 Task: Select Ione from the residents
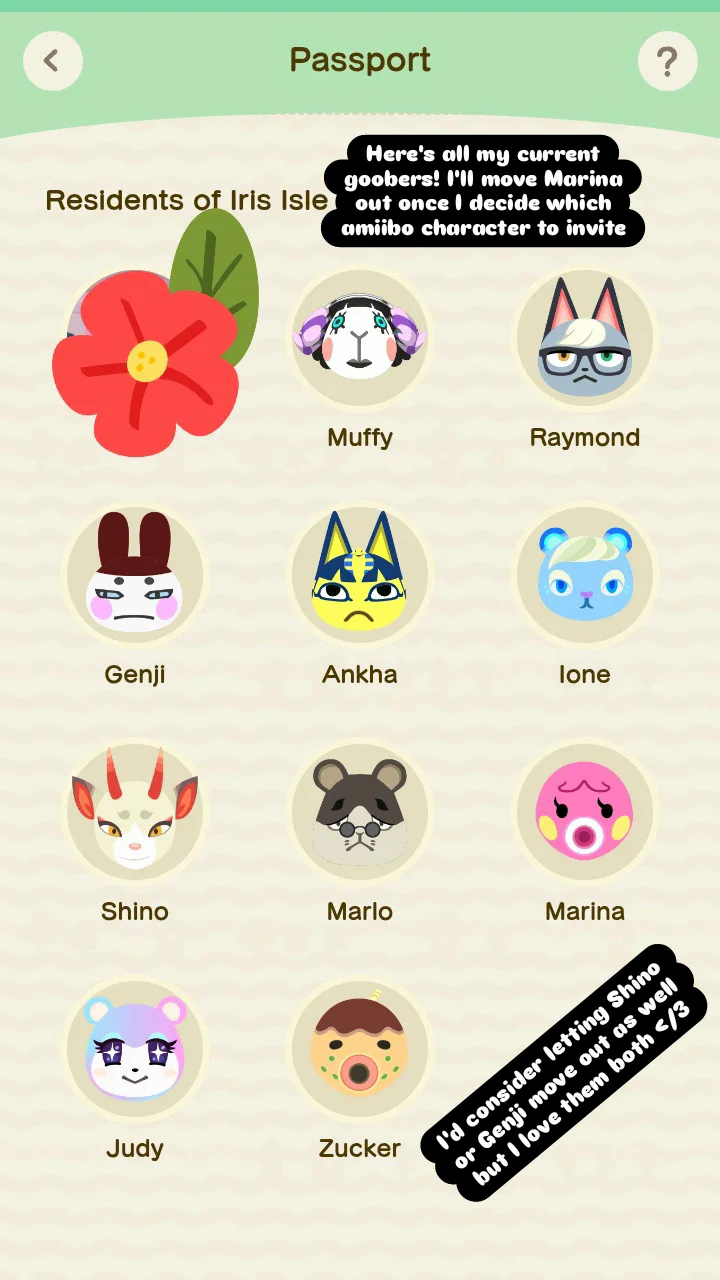pos(584,576)
